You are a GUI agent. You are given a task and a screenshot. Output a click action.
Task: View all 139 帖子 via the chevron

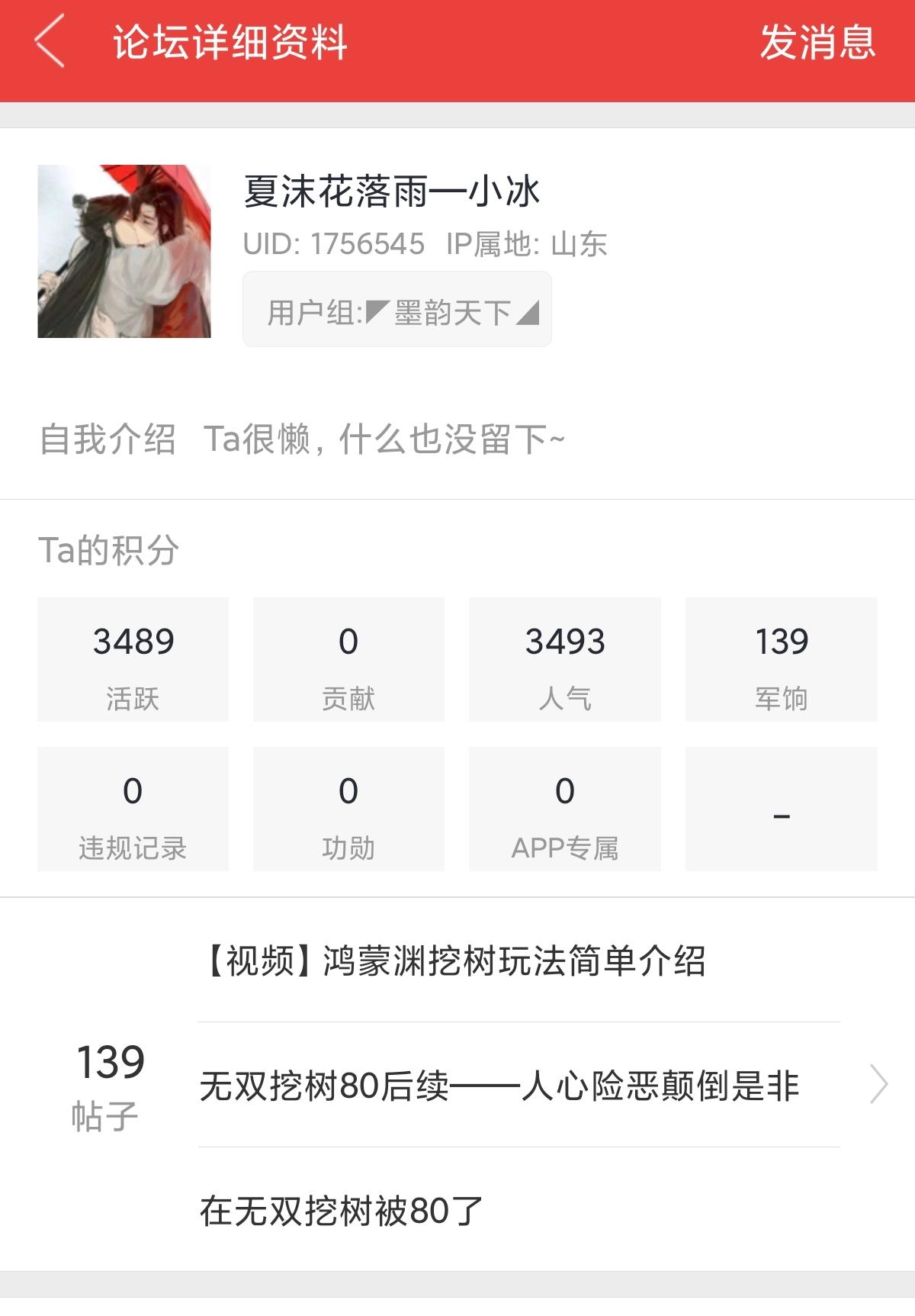click(x=878, y=1084)
